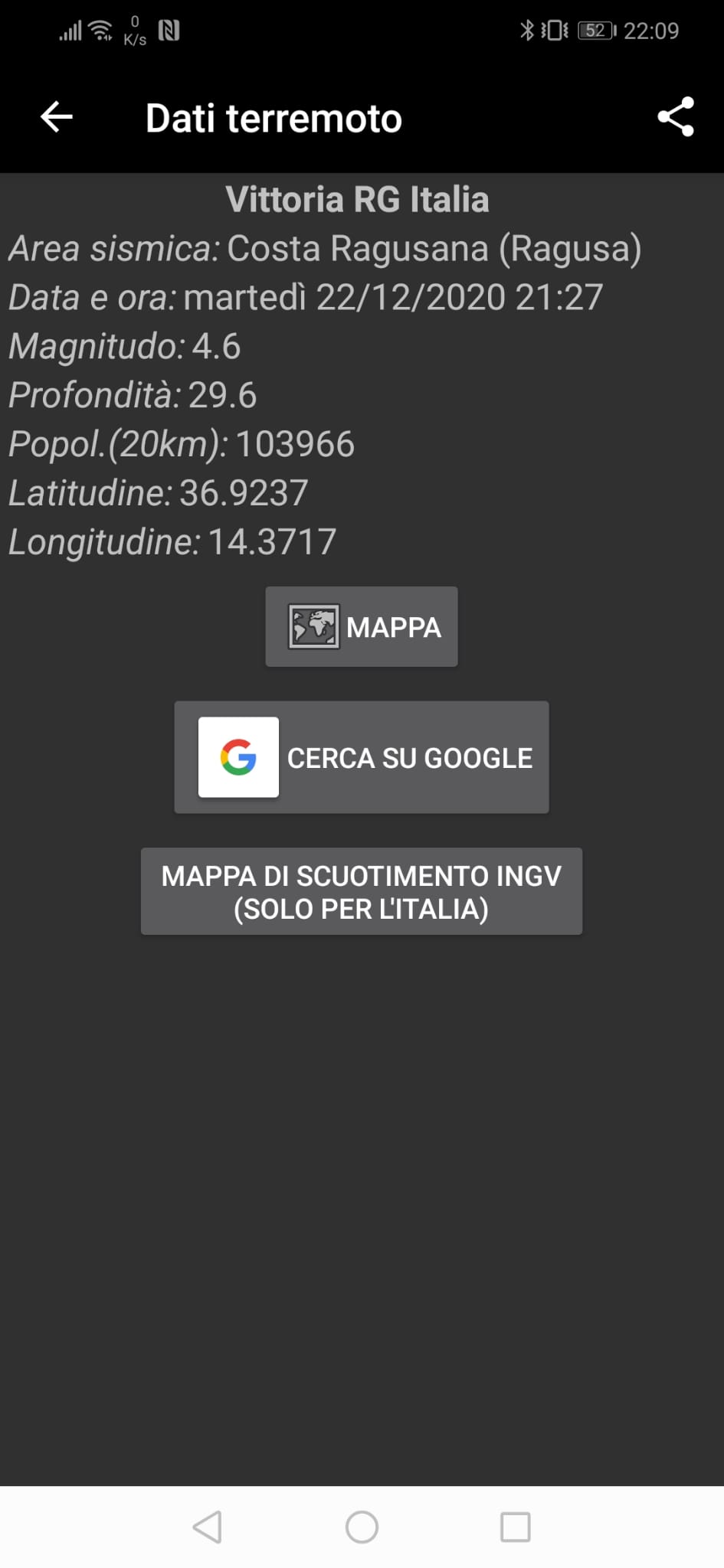Go back using the app bar arrow
The height and width of the screenshot is (1568, 724).
[56, 117]
